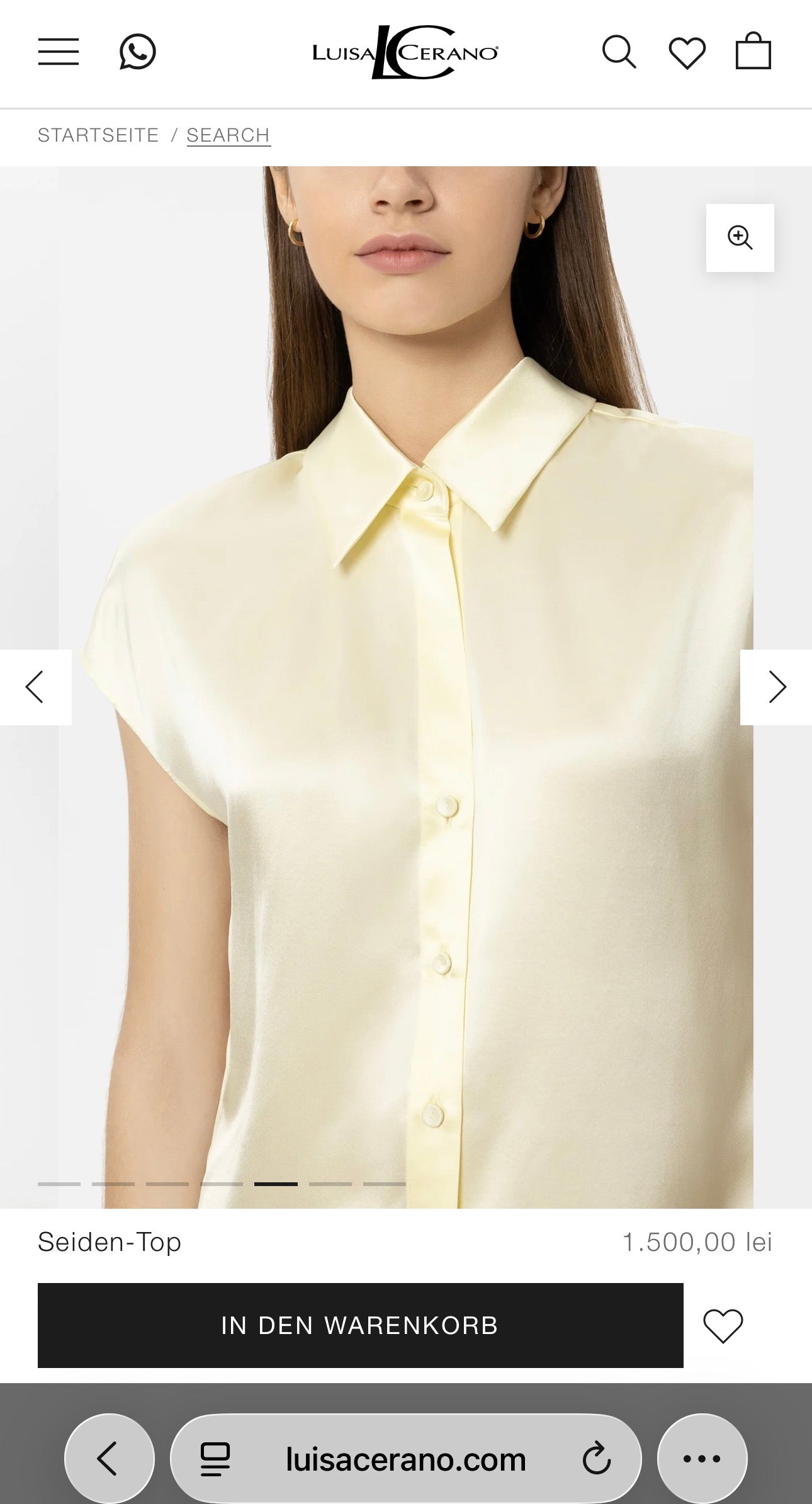Jump to the first image indicator
This screenshot has width=812, height=1504.
tap(59, 1184)
